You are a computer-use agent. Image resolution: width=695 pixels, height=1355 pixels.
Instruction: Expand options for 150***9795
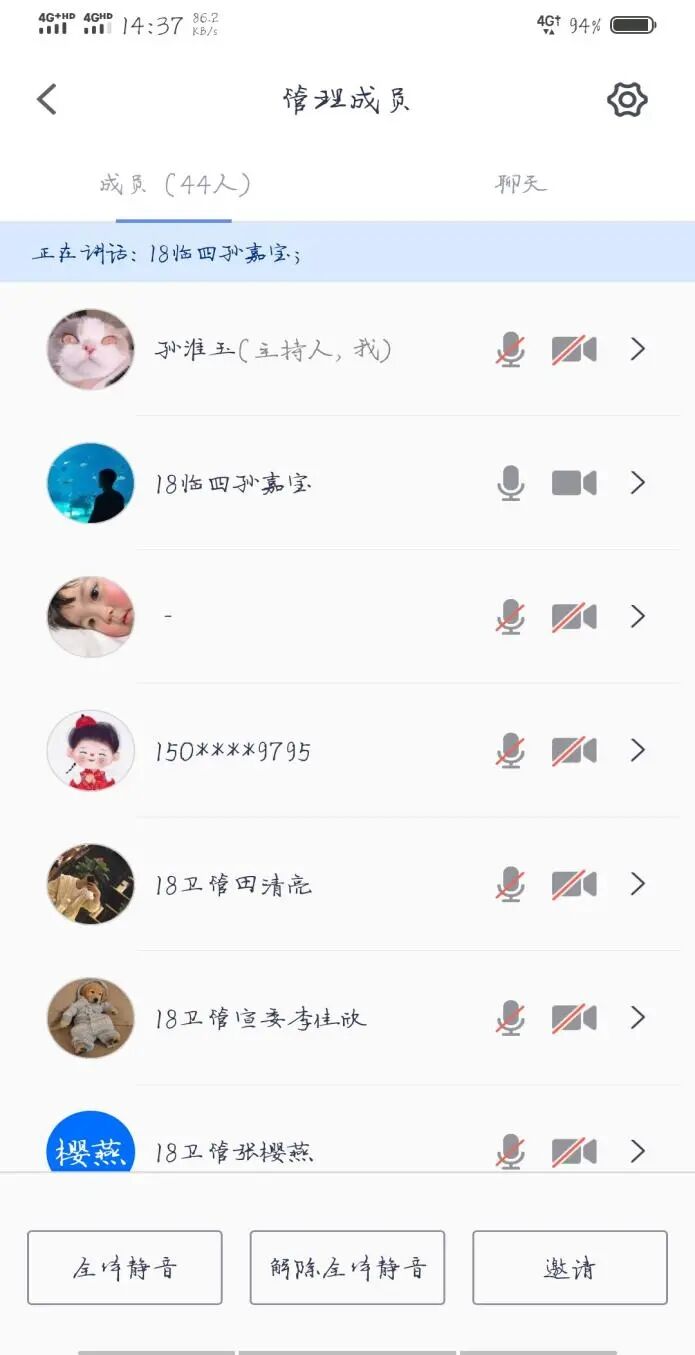(x=638, y=750)
